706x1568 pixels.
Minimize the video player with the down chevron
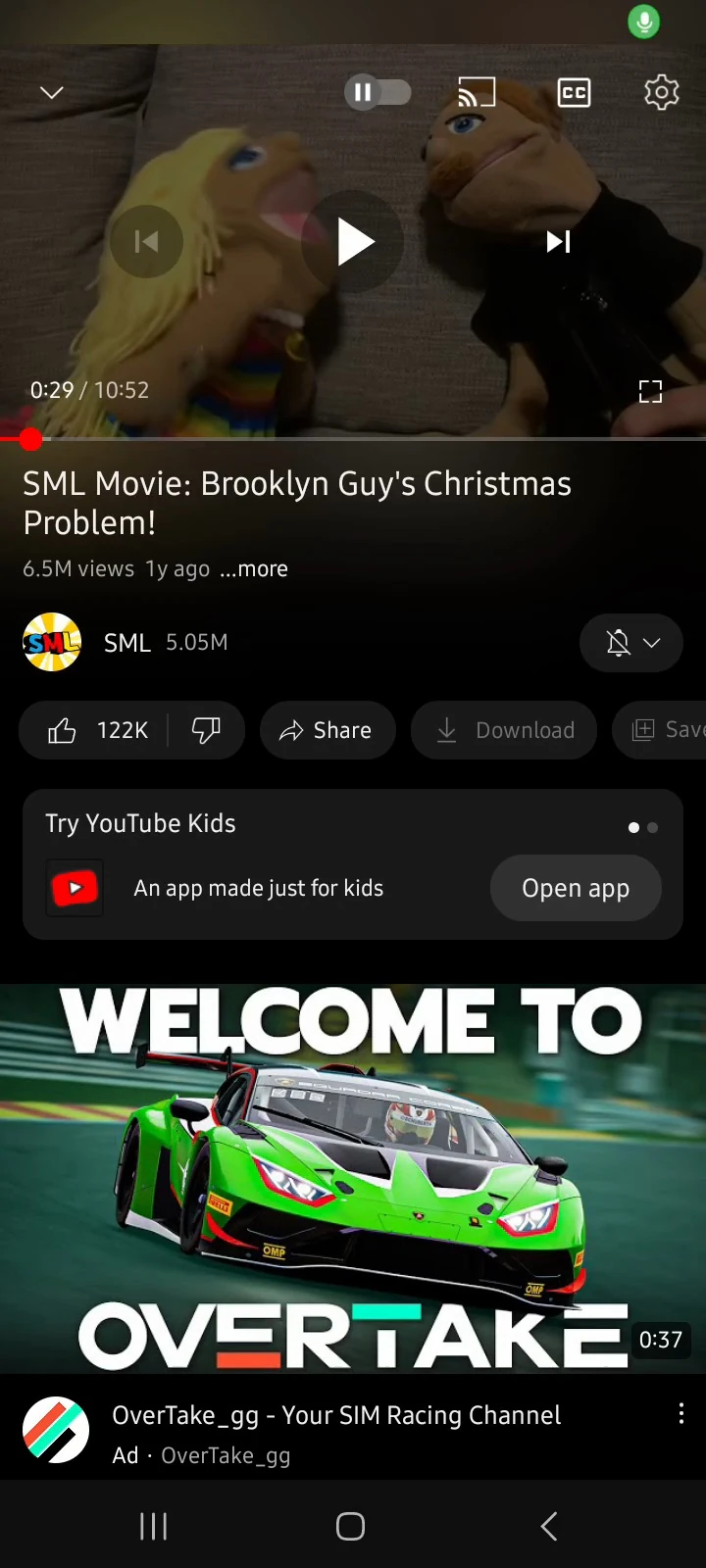pyautogui.click(x=52, y=92)
